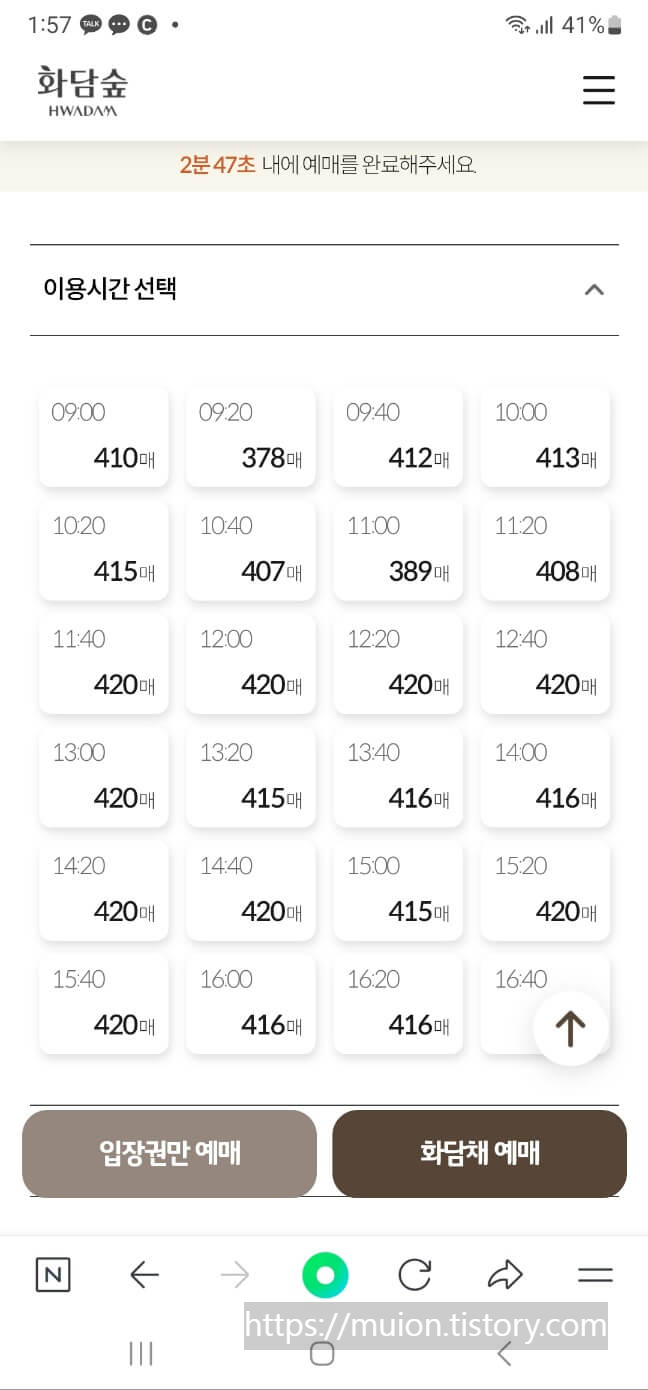
Task: Tap 화담채 예매 button
Action: click(479, 1153)
